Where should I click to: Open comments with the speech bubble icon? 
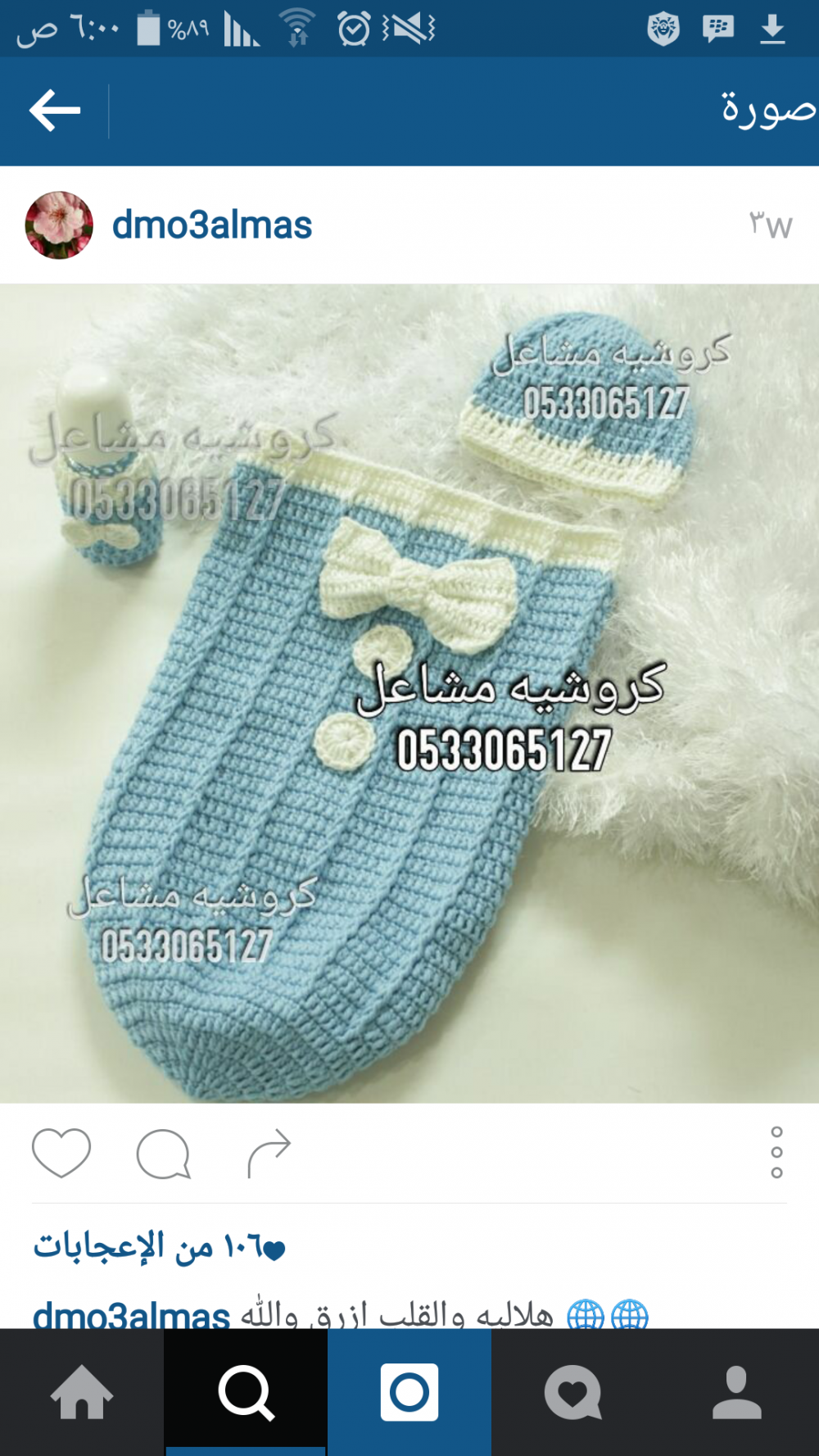tap(163, 1154)
